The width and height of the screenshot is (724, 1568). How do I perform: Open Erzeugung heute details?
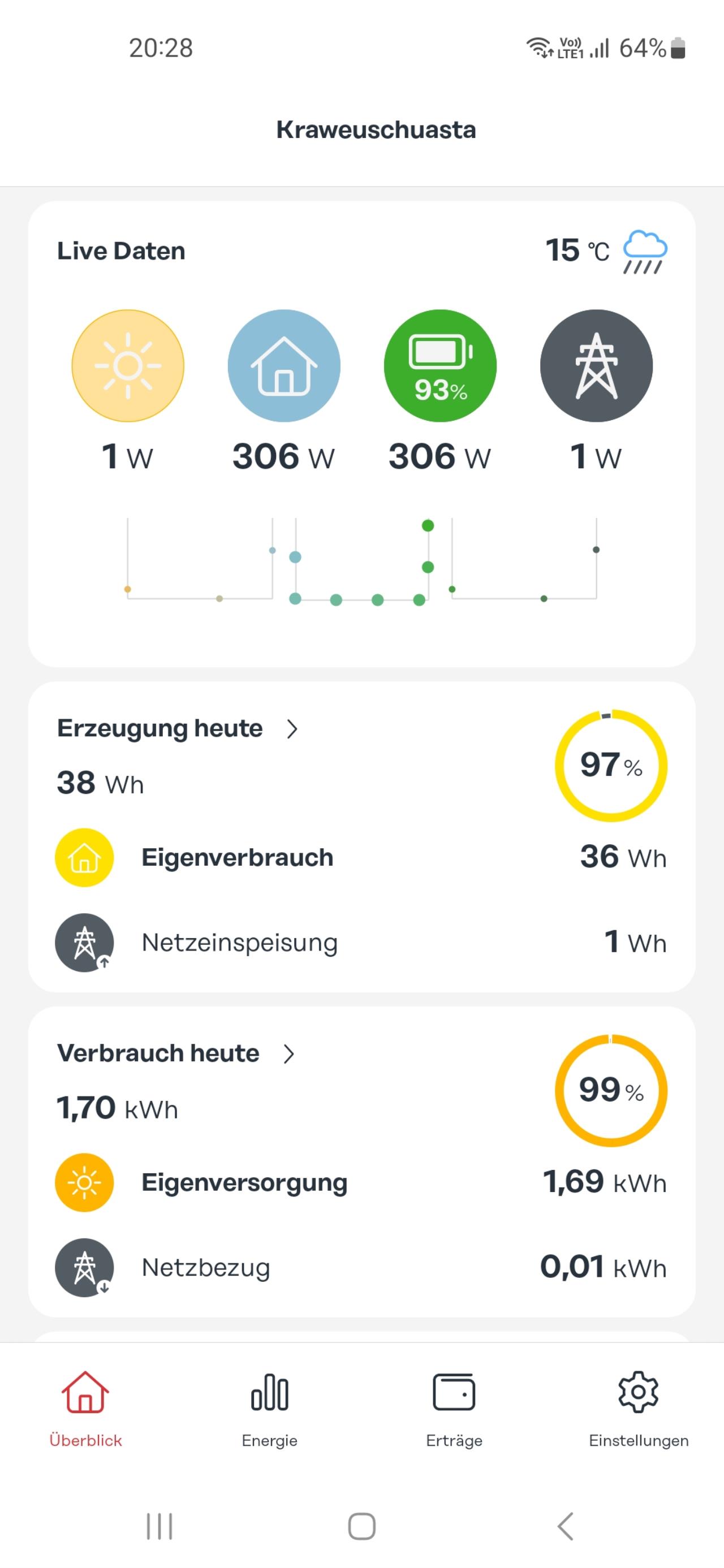click(x=292, y=729)
